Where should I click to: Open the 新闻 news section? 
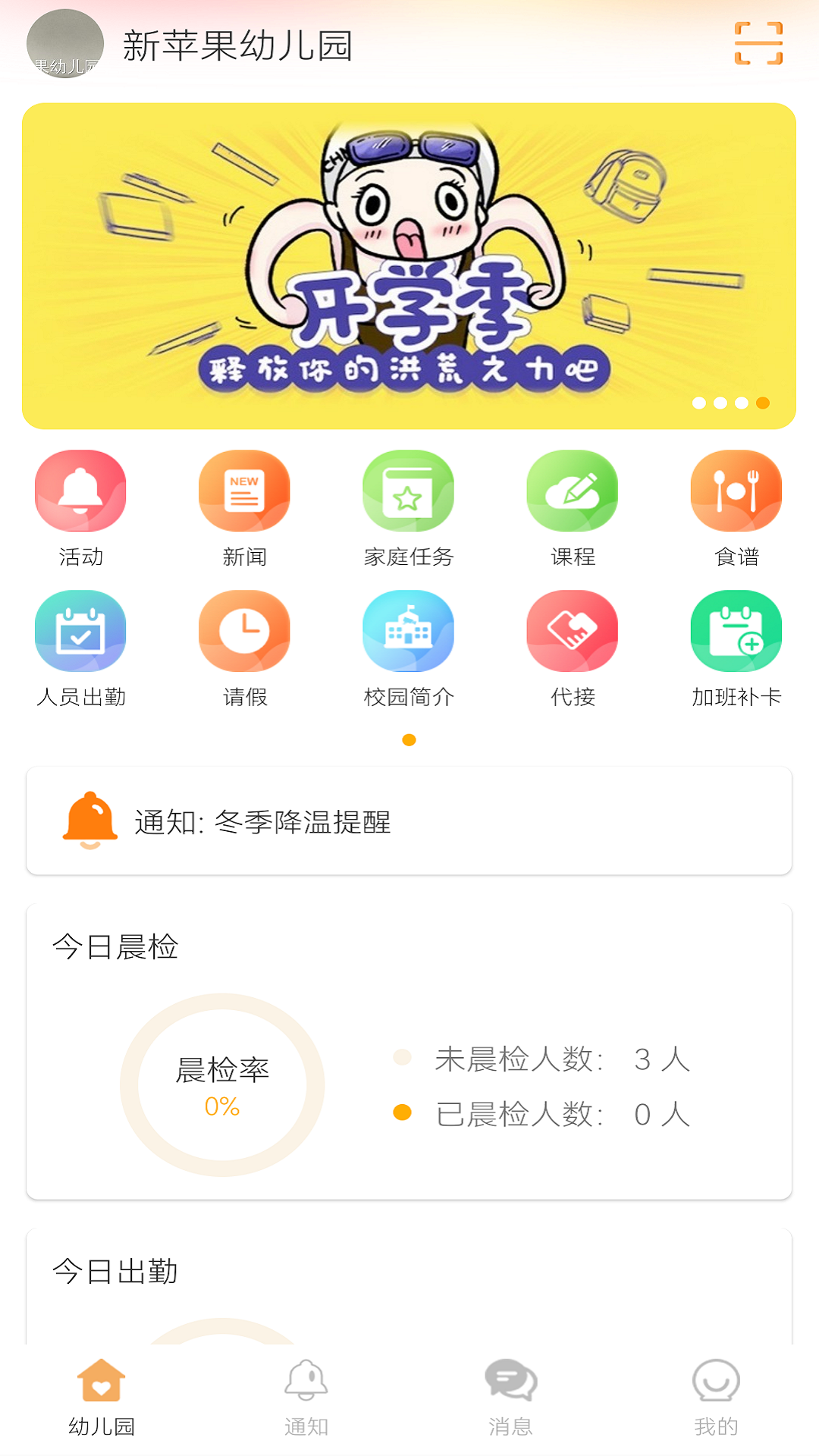click(244, 491)
